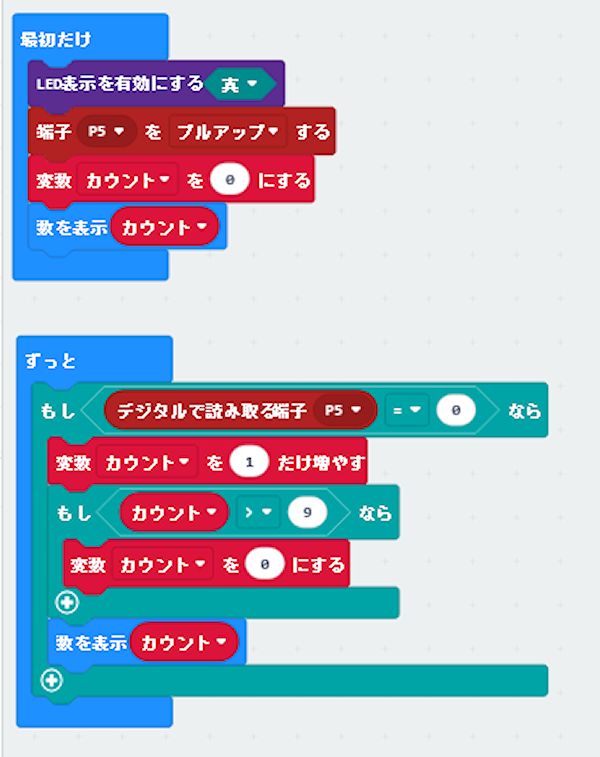Viewport: 600px width, 757px height.
Task: Open the カウント dropdown in the 最初だけ set block
Action: click(x=128, y=181)
